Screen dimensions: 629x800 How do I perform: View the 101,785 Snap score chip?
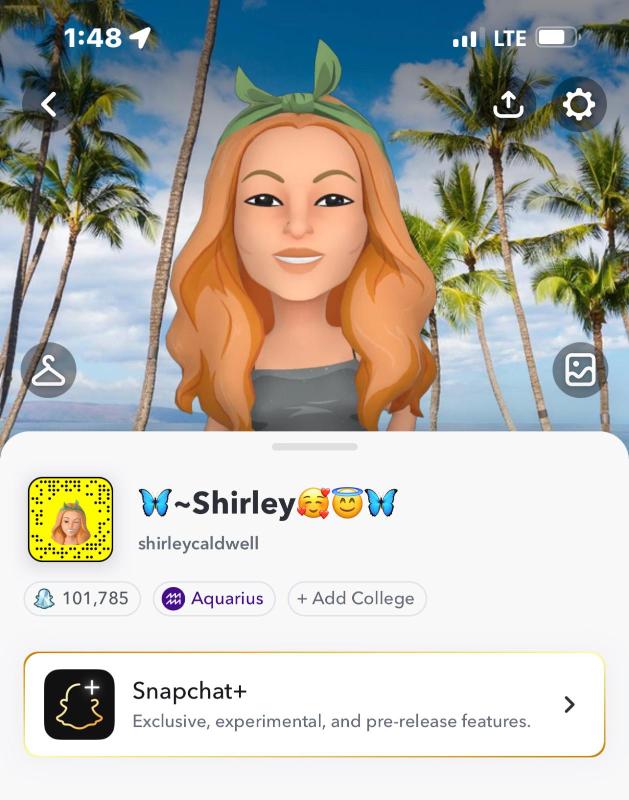click(x=83, y=599)
